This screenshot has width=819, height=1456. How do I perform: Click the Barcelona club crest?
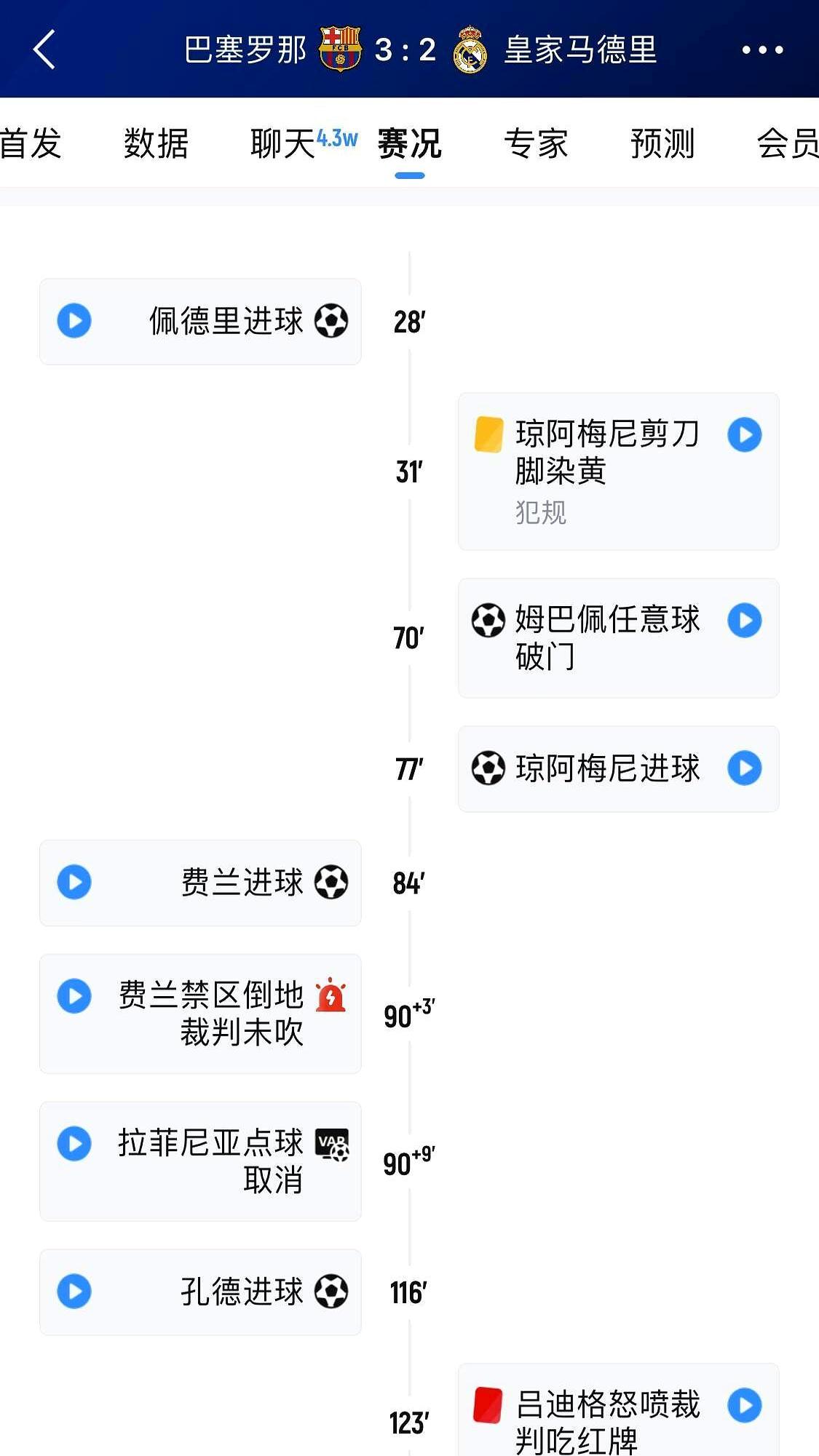click(341, 47)
